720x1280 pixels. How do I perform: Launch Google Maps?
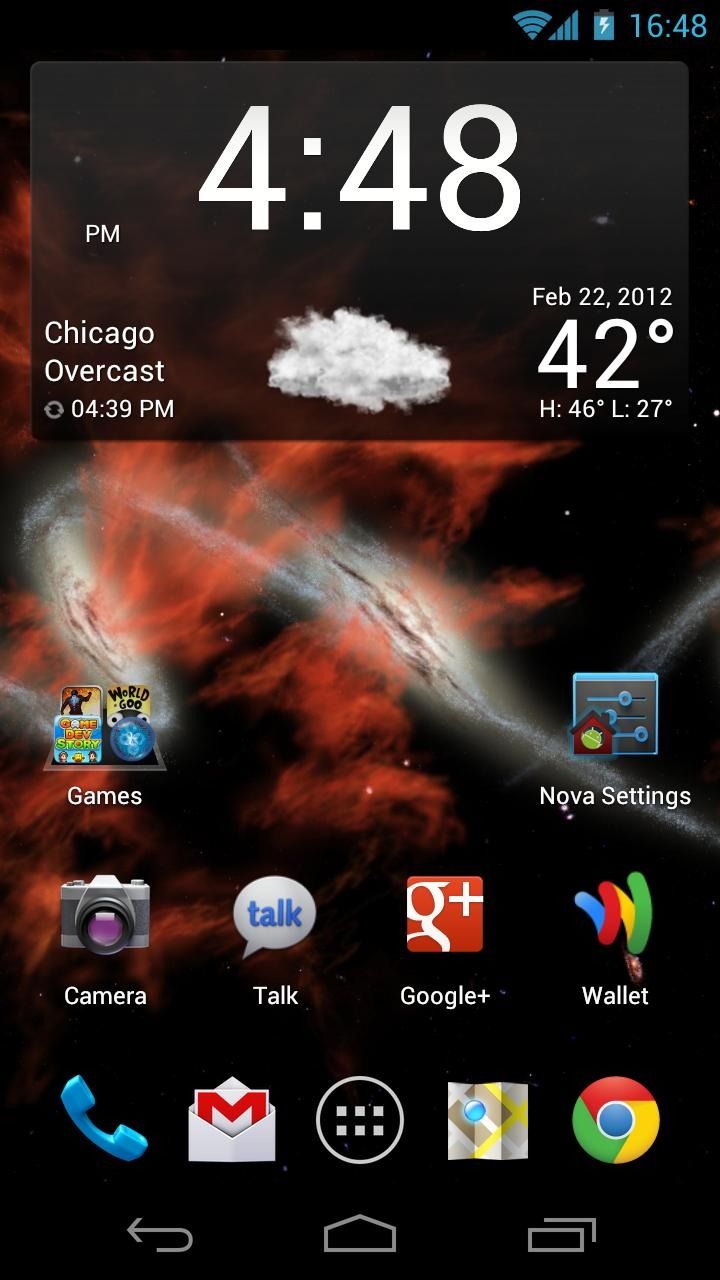[x=488, y=1118]
